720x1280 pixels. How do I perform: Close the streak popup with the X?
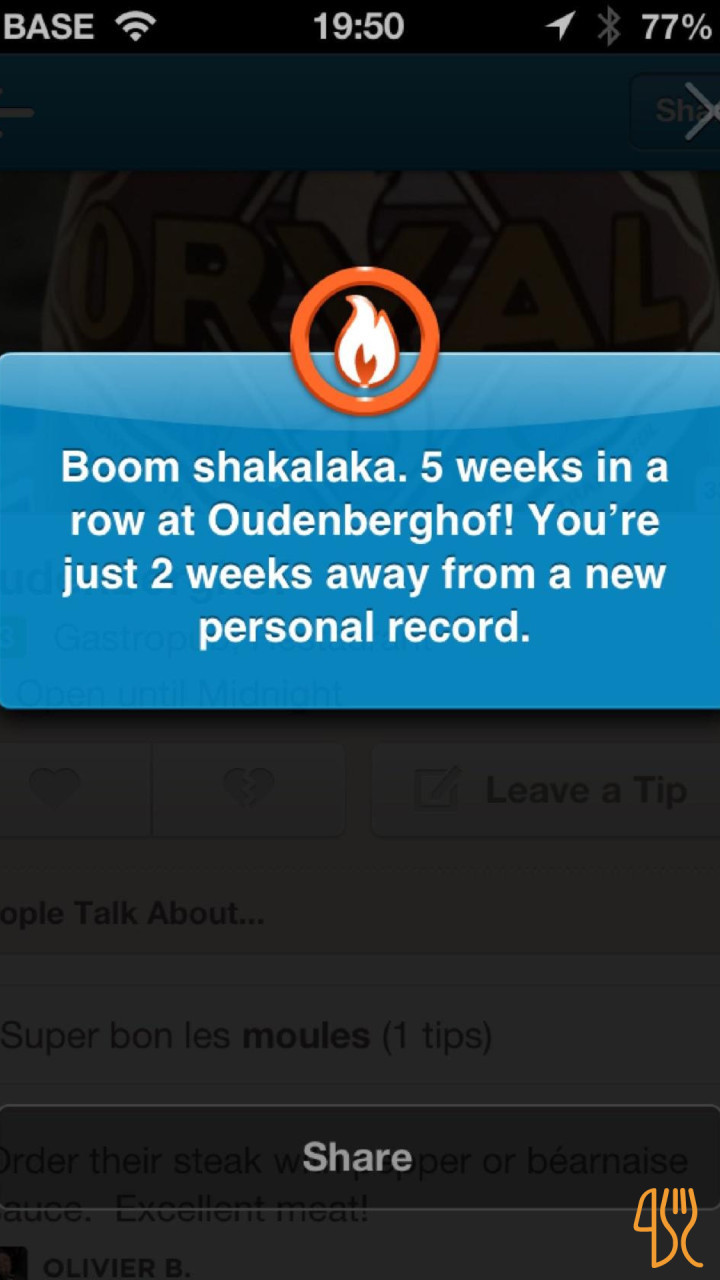[700, 111]
